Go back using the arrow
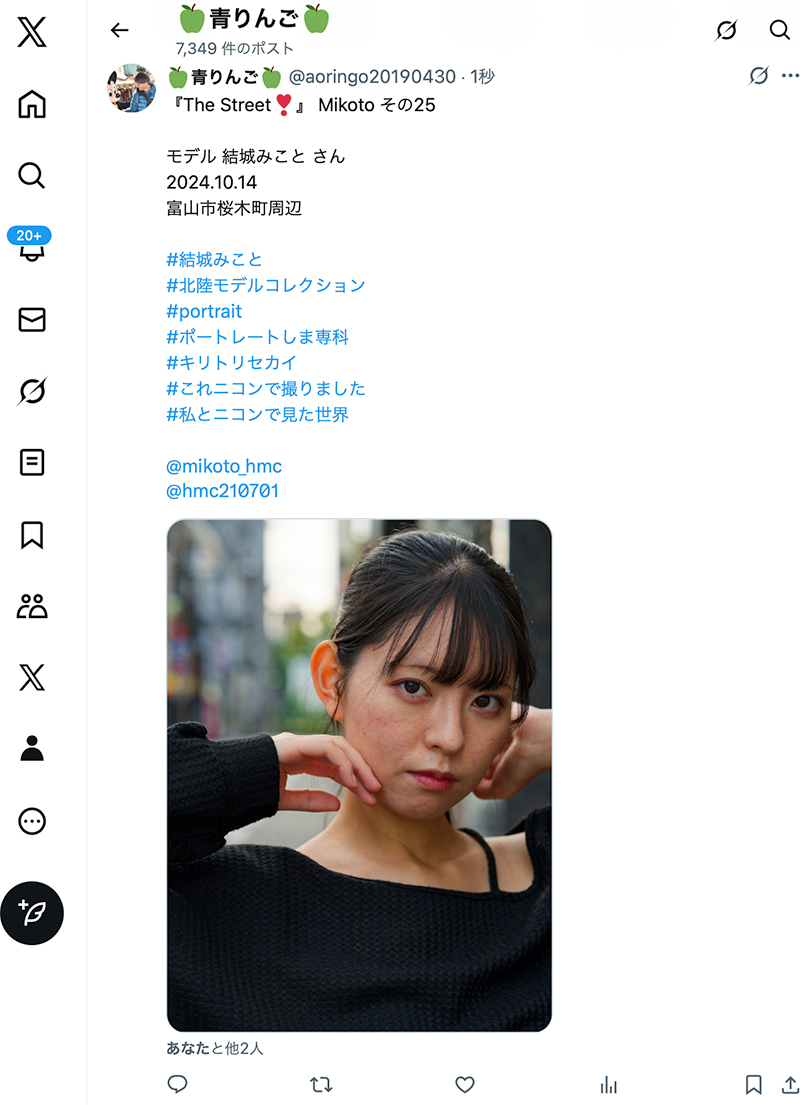The image size is (800, 1105). (120, 30)
